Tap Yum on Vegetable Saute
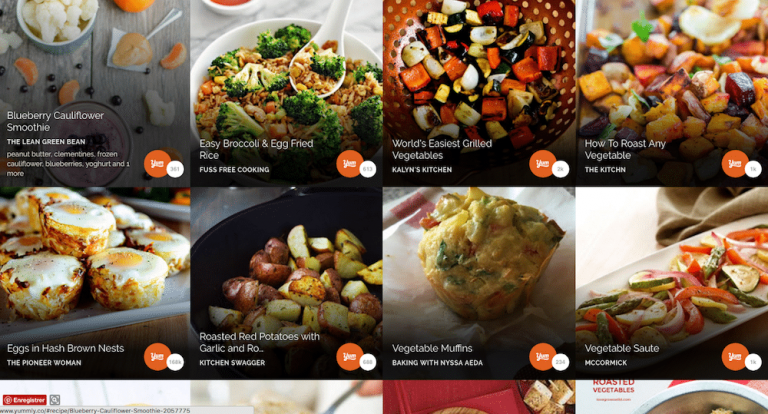The height and width of the screenshot is (414, 768). (734, 356)
